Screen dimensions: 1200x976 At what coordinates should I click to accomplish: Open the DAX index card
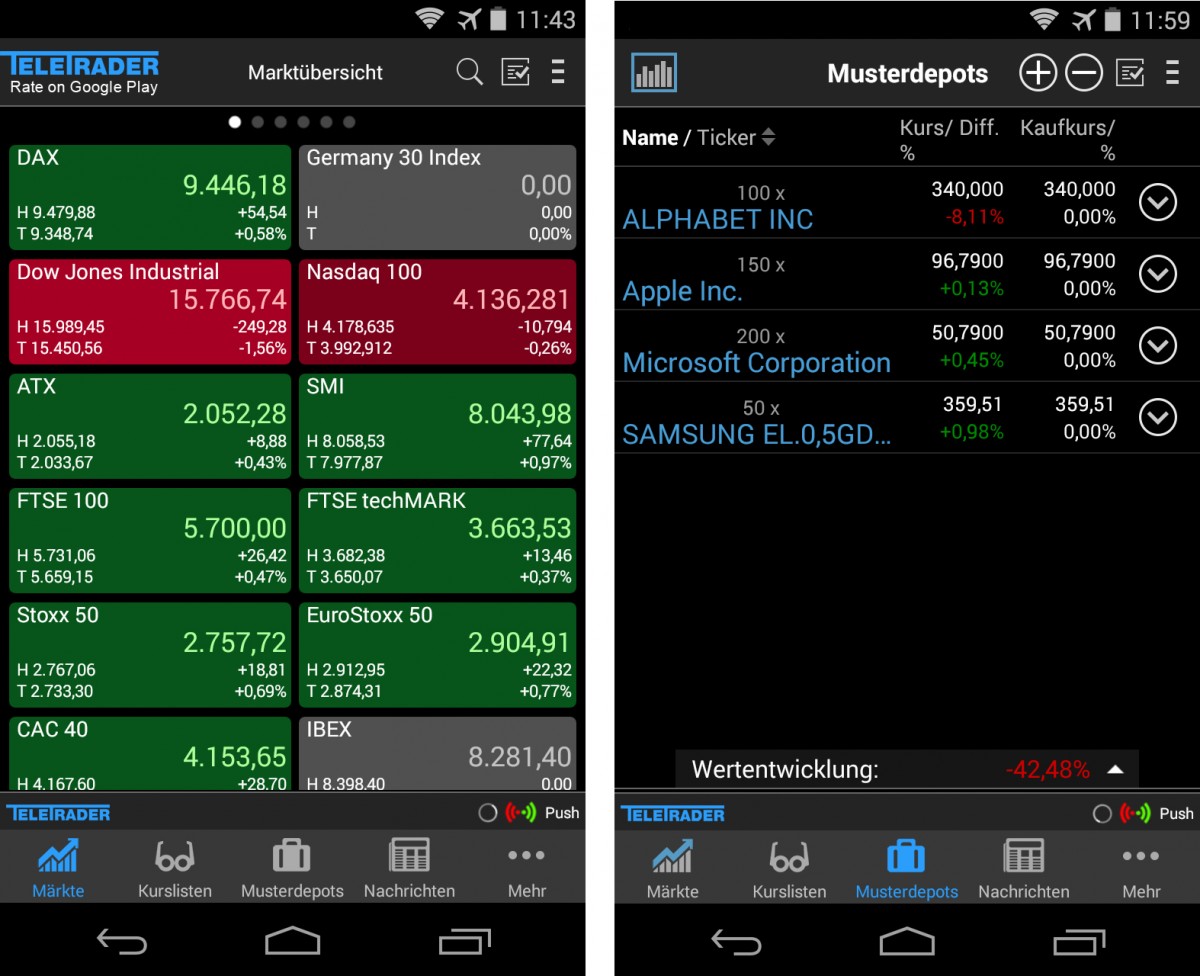coord(150,197)
